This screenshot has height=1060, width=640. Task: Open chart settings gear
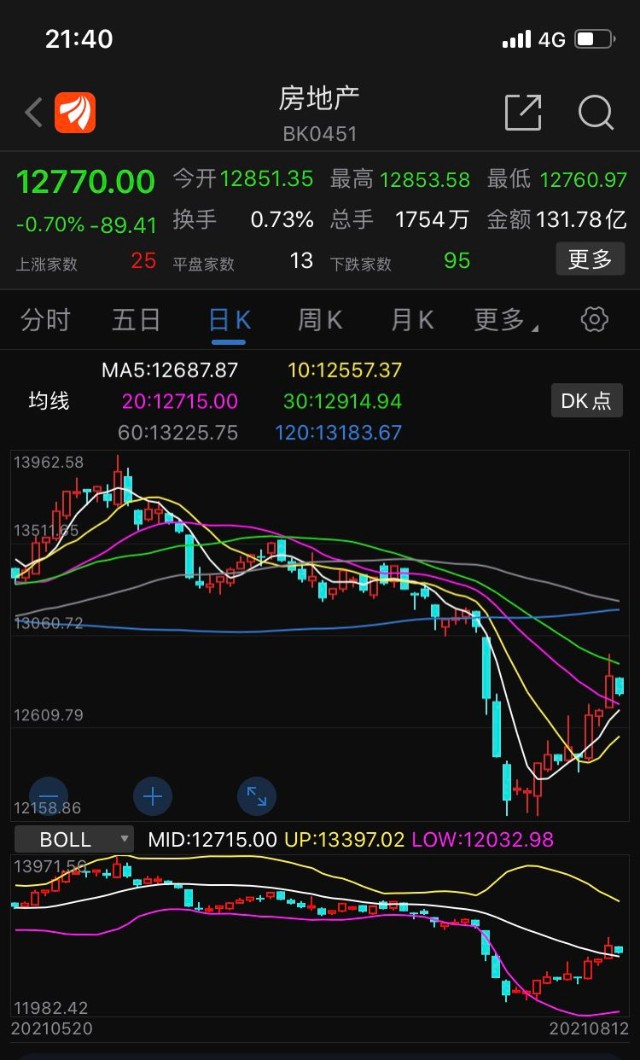pyautogui.click(x=595, y=319)
